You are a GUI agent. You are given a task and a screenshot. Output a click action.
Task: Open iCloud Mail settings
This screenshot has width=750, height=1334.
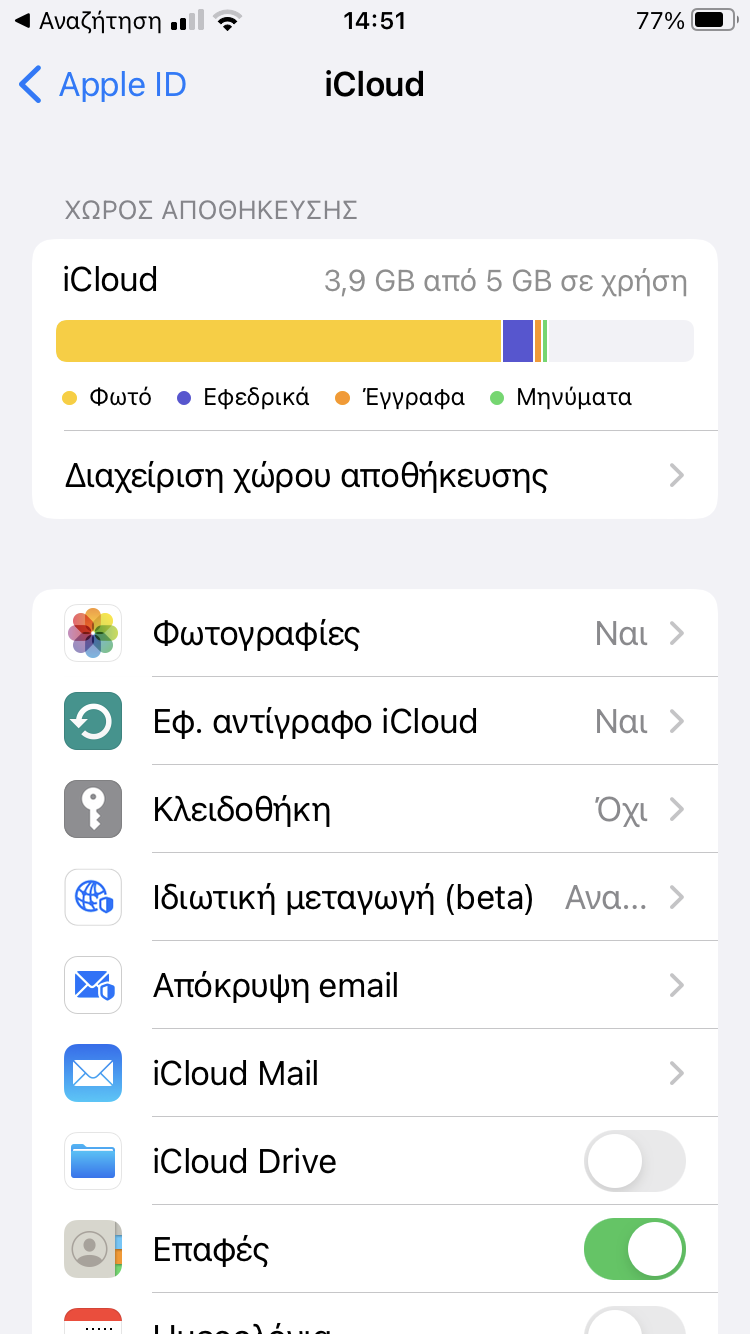374,1074
